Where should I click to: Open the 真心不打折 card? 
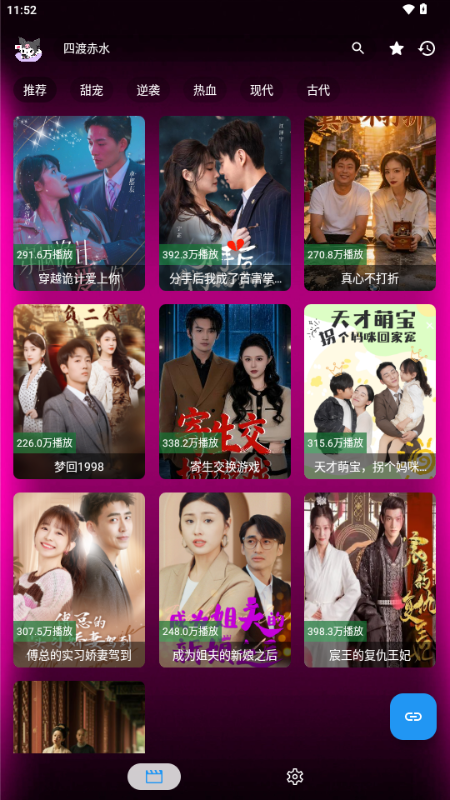370,204
